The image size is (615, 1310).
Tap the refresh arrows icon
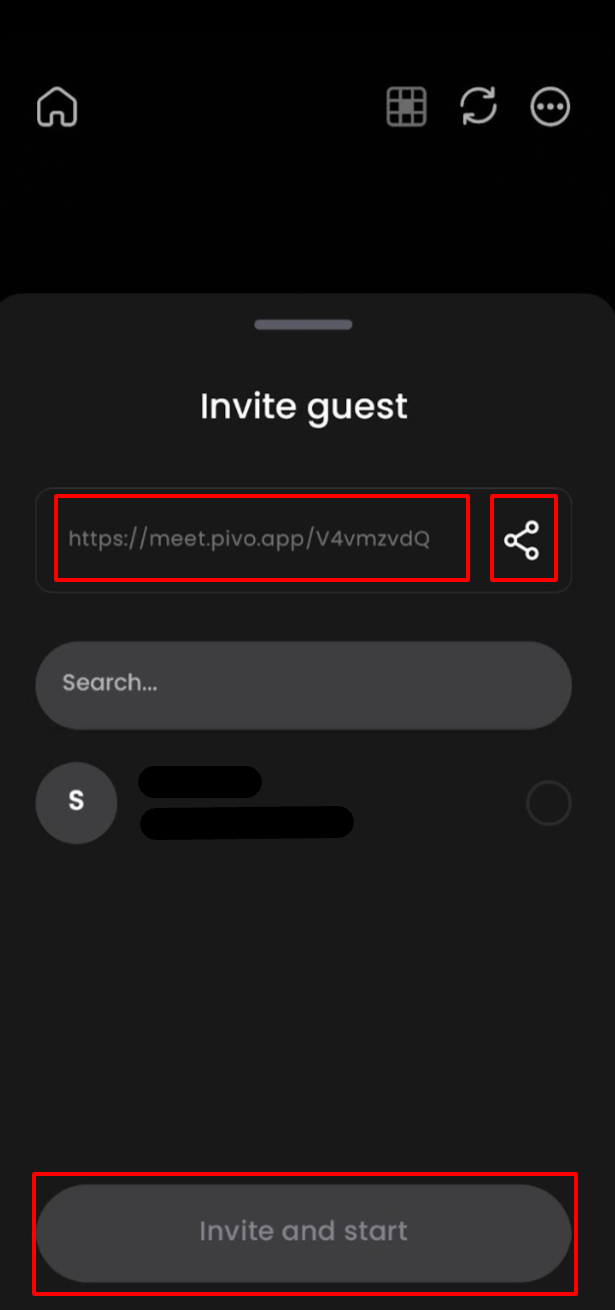(479, 106)
